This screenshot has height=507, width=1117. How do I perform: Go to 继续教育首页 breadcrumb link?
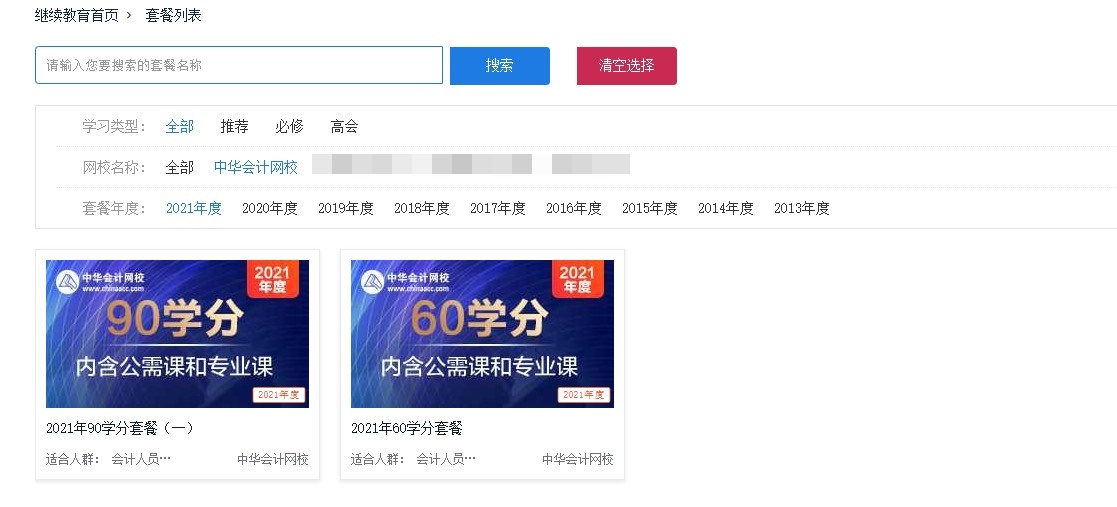pyautogui.click(x=76, y=15)
